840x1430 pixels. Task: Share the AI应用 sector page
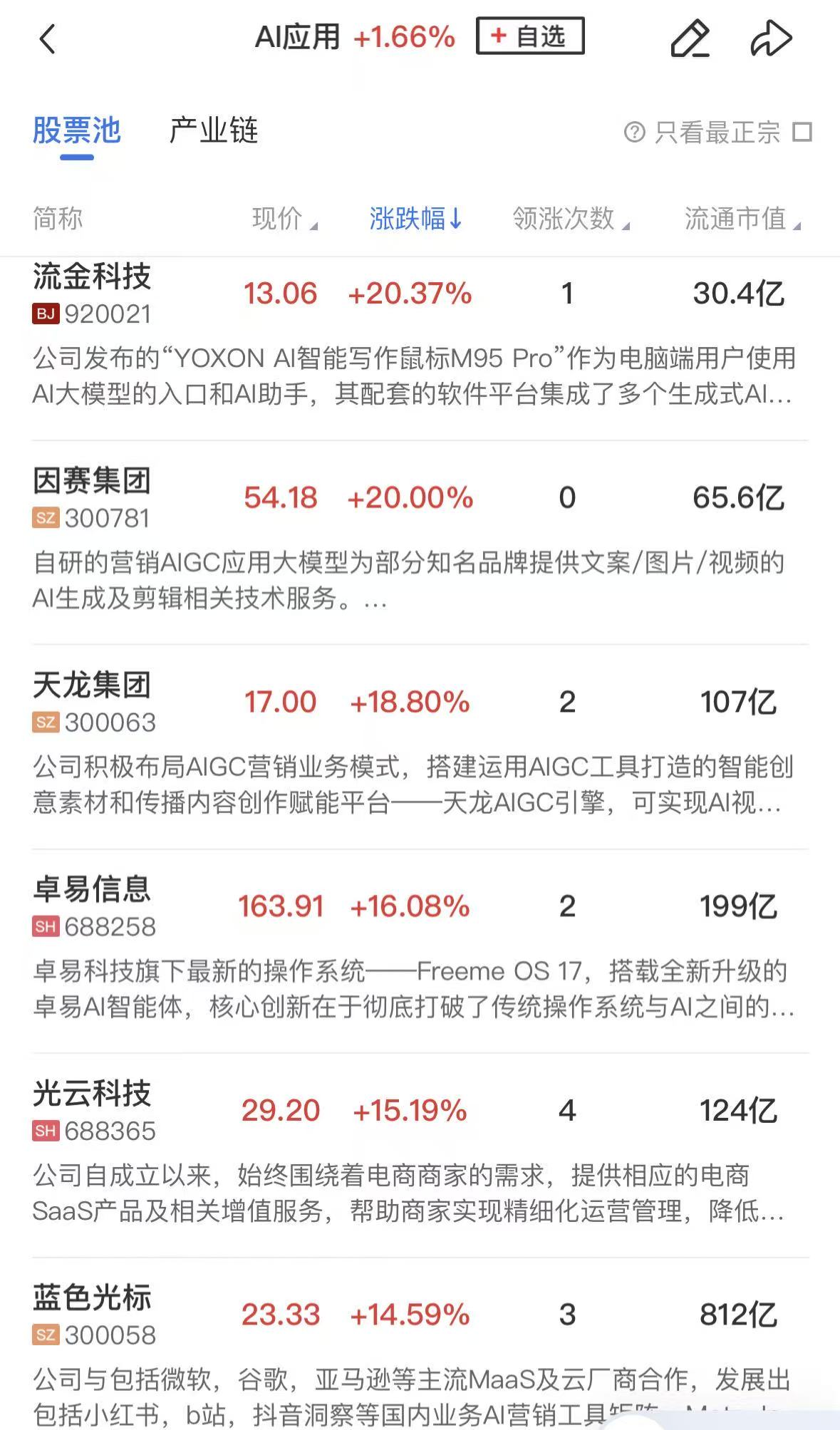pyautogui.click(x=771, y=38)
